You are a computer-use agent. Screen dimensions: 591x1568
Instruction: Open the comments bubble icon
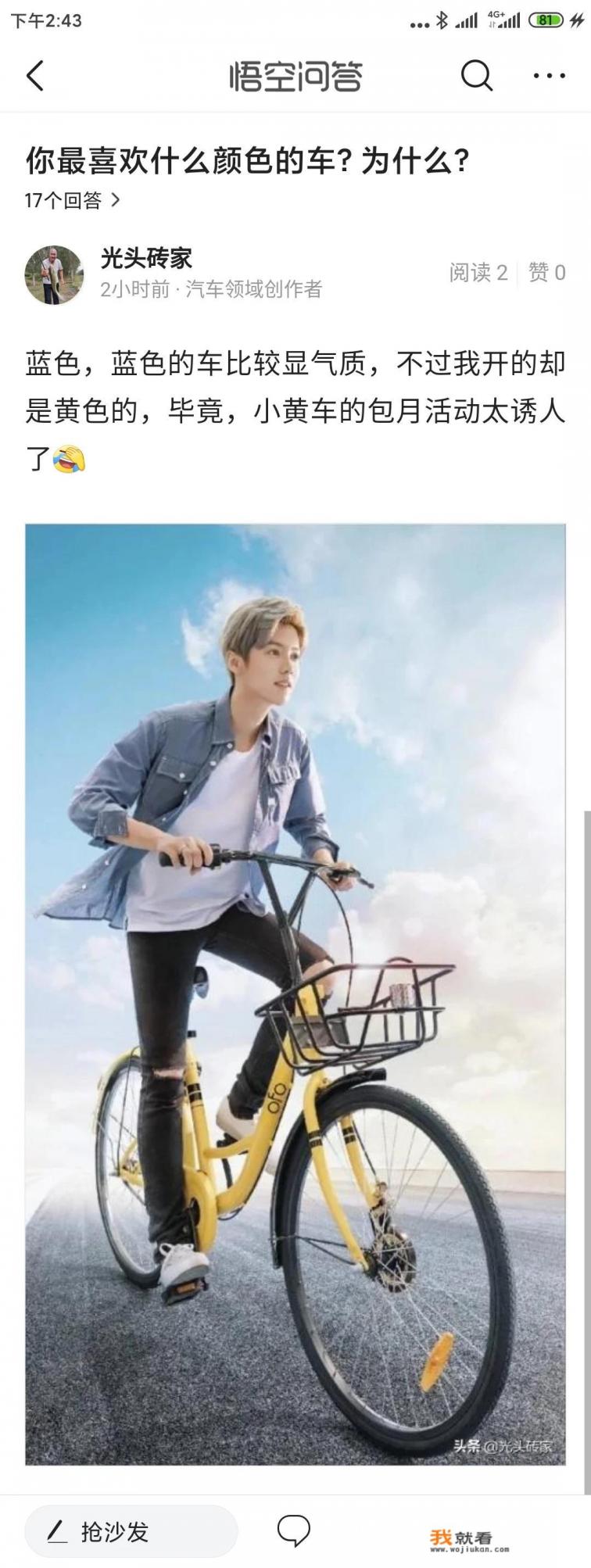294,1530
